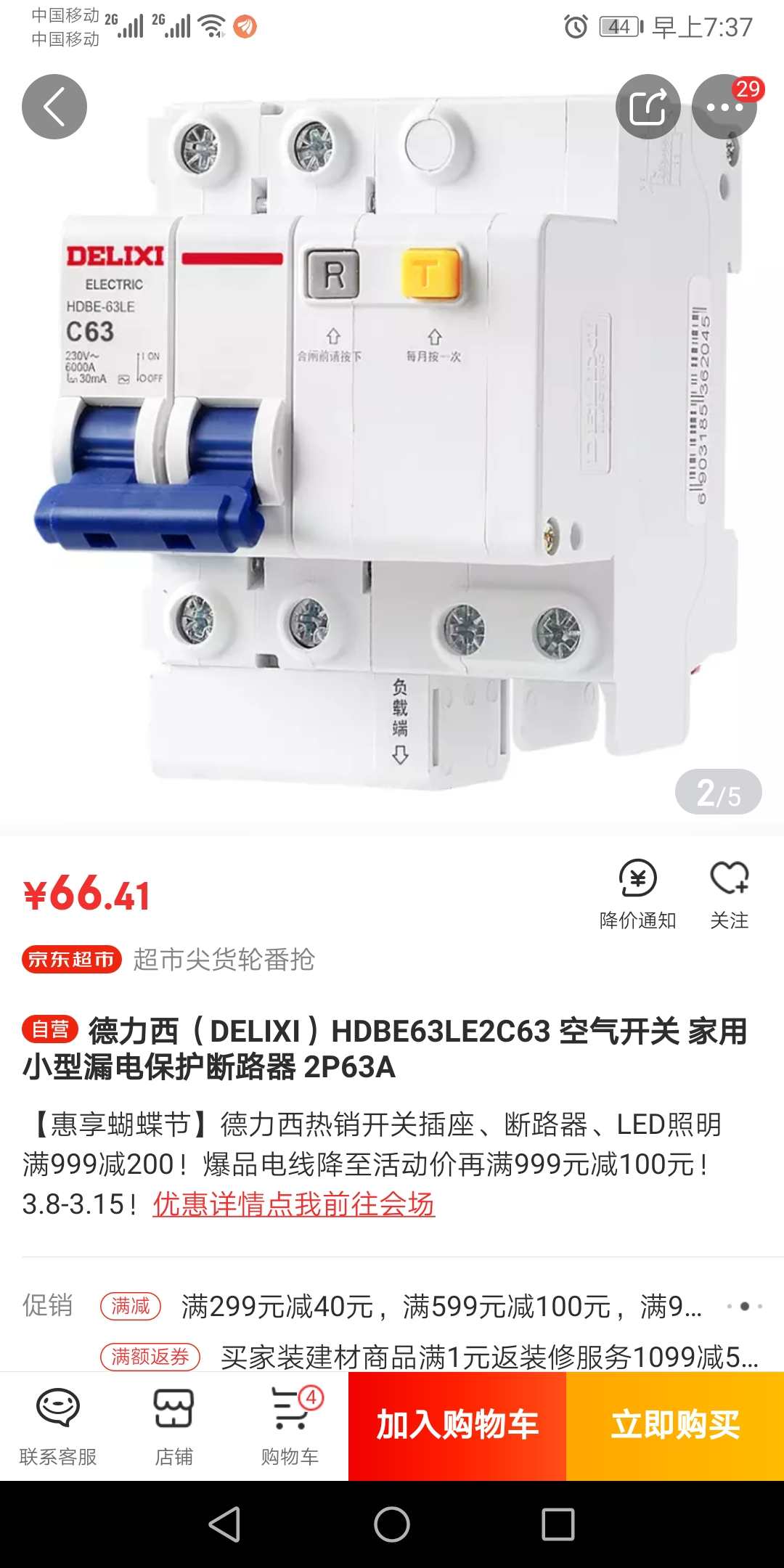This screenshot has height=1568, width=784.
Task: Go back using the top-left arrow
Action: coord(54,107)
